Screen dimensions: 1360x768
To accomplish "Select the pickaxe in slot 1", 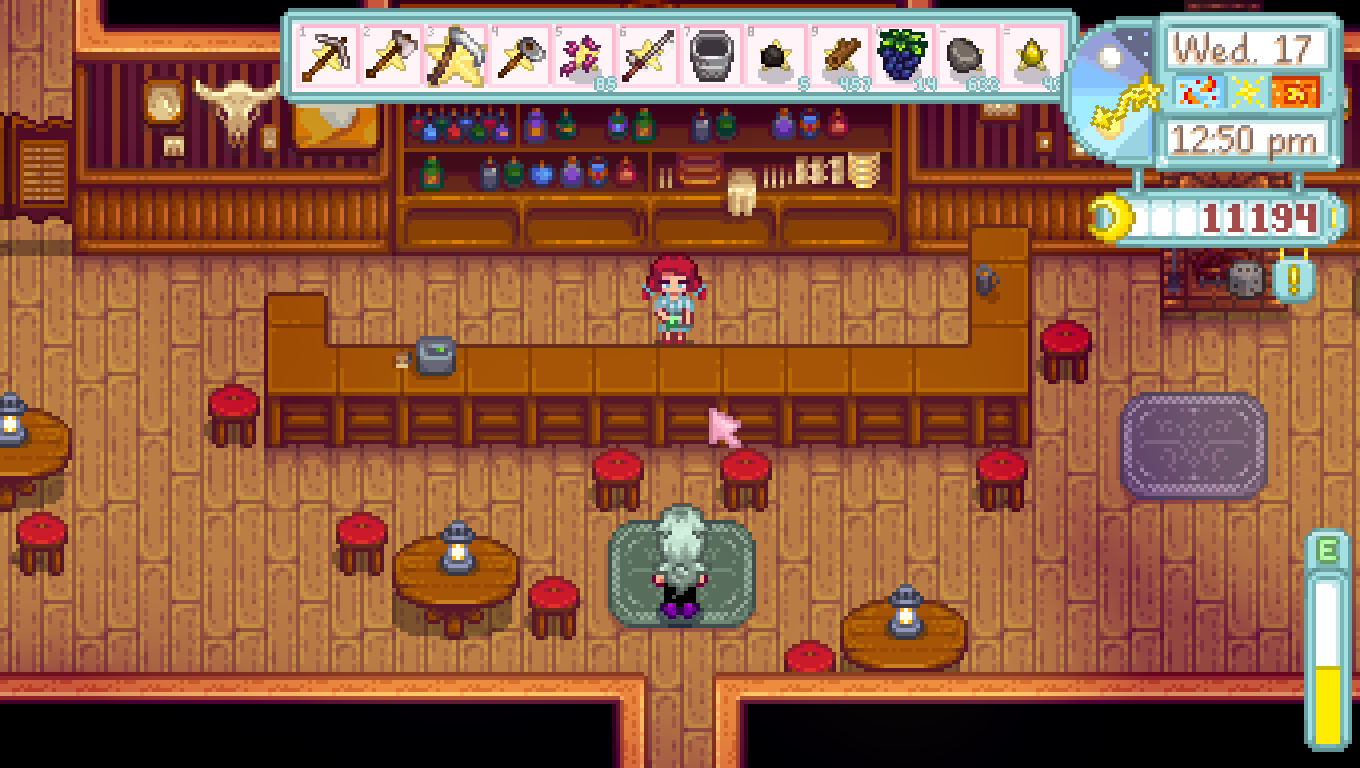I will pyautogui.click(x=326, y=57).
